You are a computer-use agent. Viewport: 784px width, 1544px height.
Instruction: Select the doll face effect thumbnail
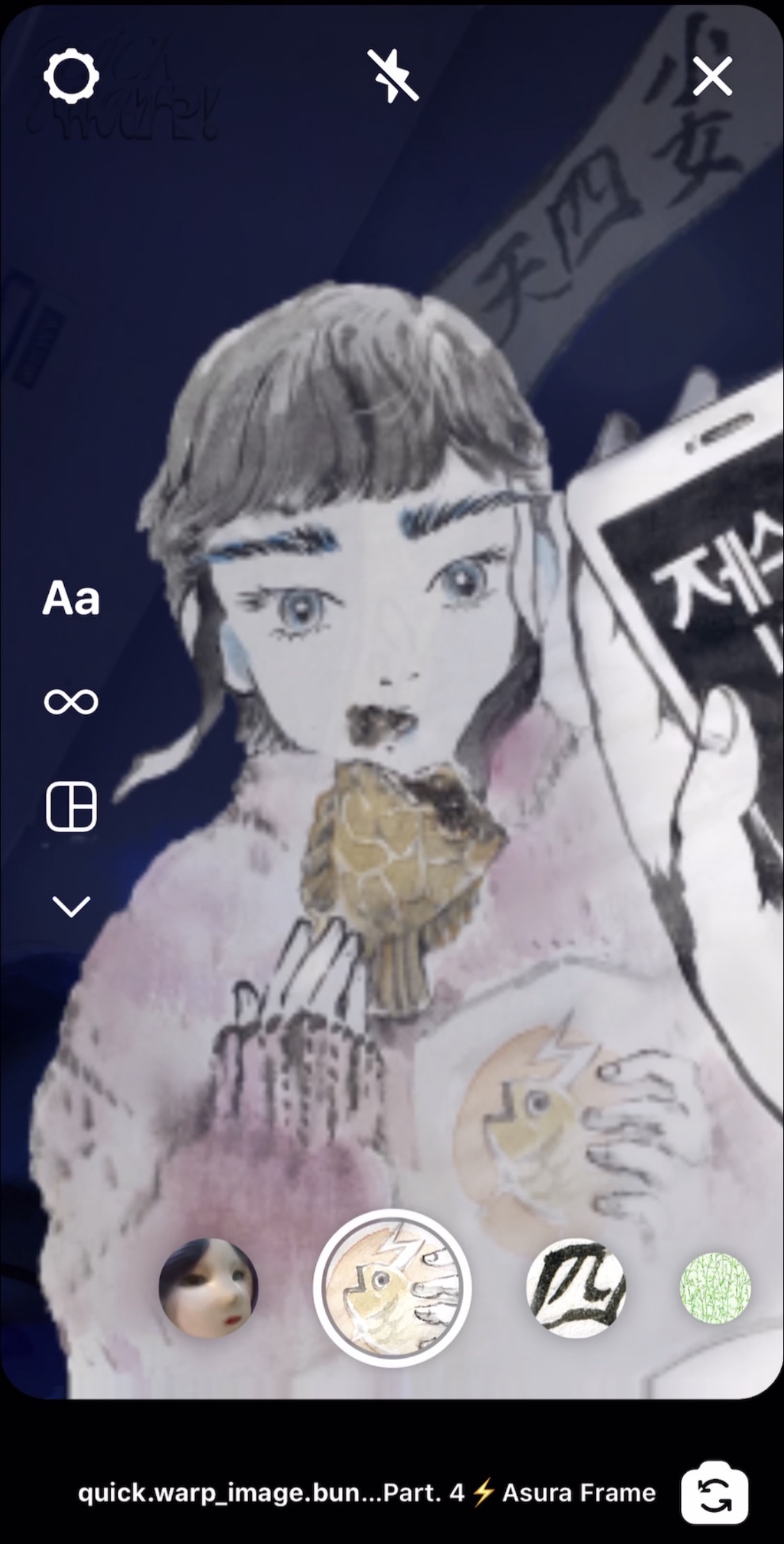(x=208, y=1287)
